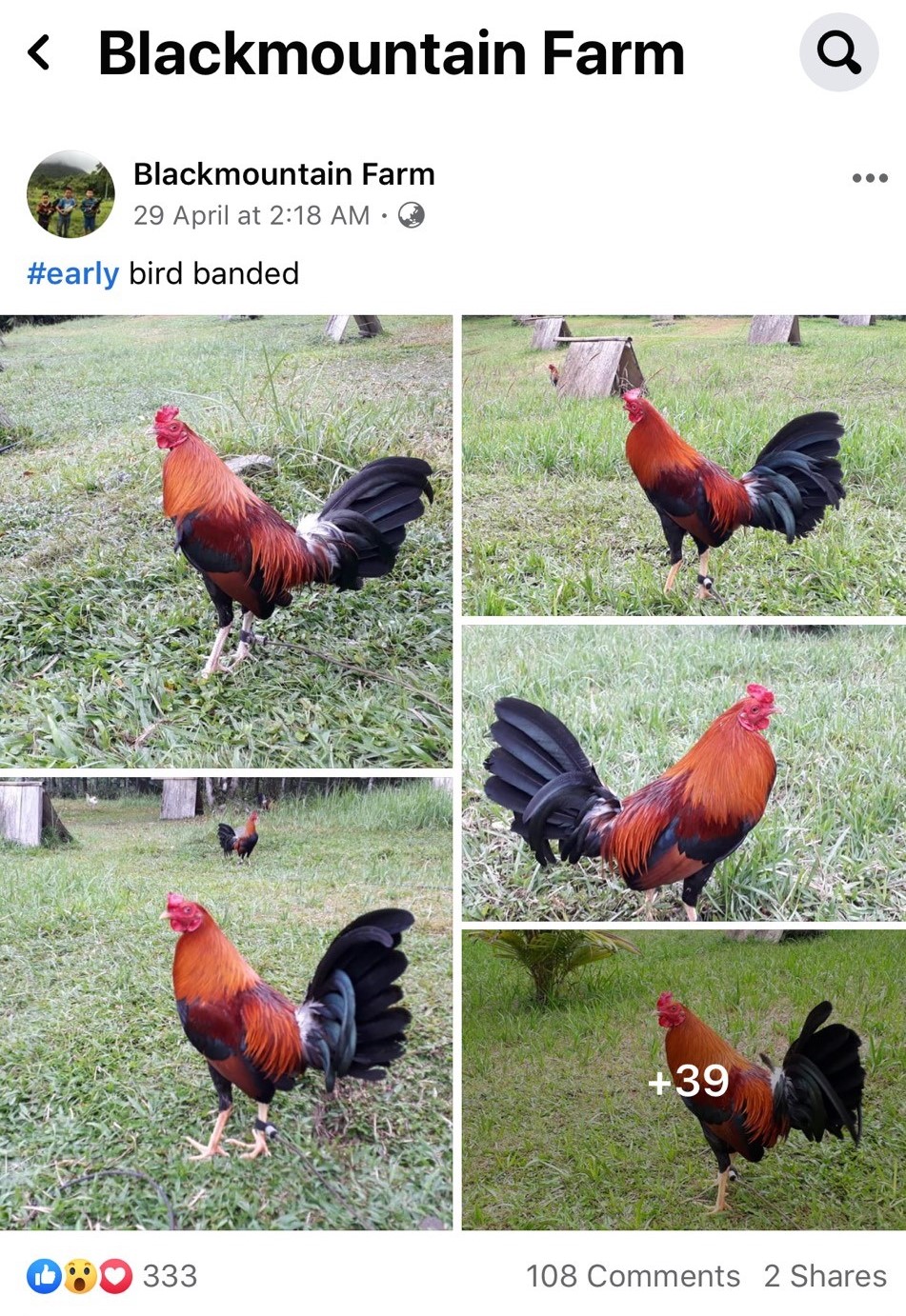Open the #early hashtag
906x1316 pixels.
pyautogui.click(x=73, y=274)
